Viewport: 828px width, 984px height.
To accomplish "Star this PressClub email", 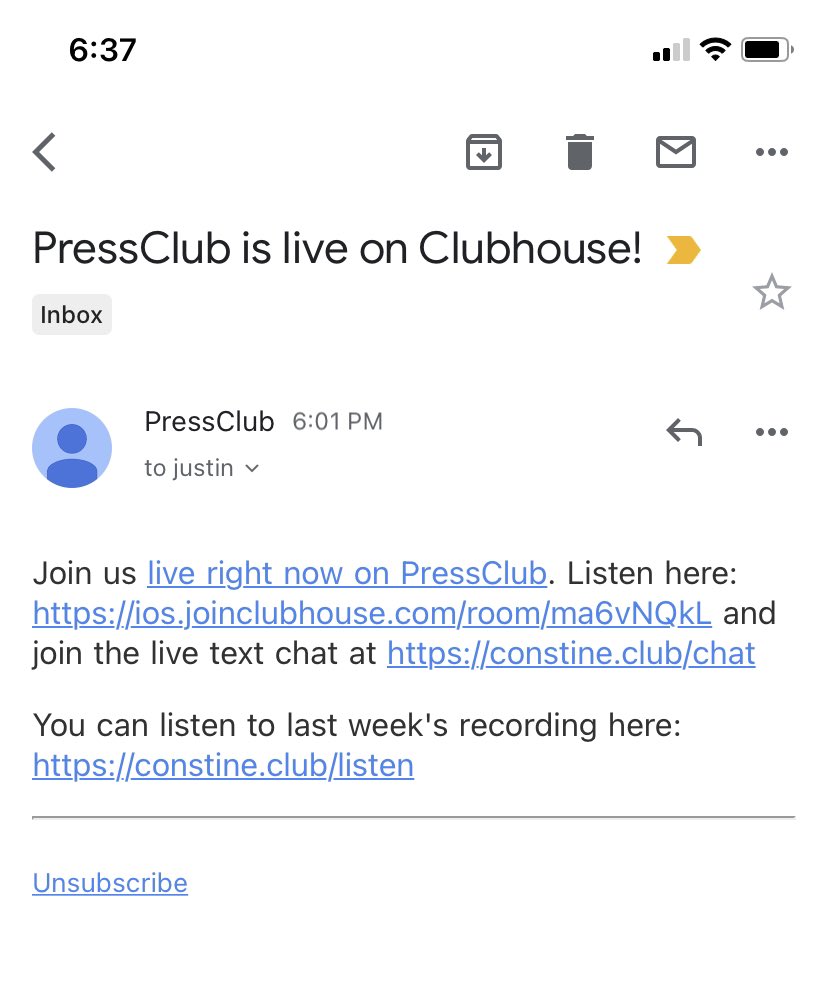I will tap(771, 293).
